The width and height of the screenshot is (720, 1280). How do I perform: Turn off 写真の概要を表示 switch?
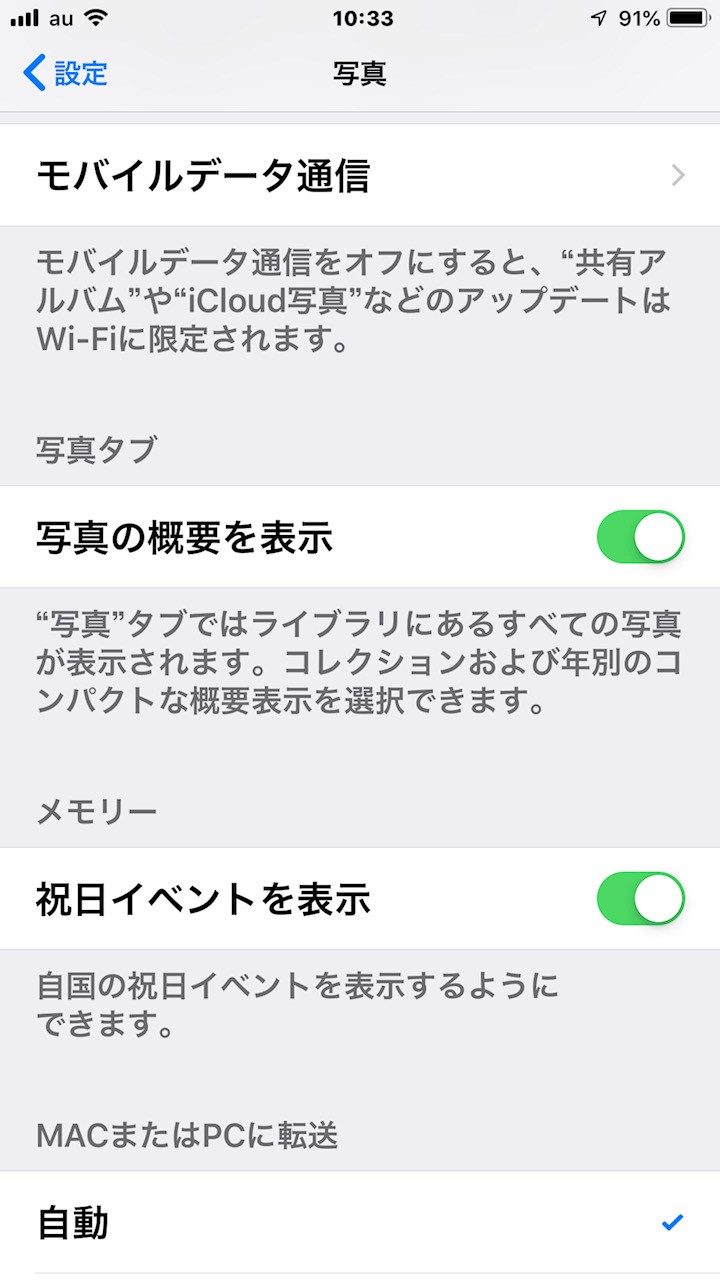pos(640,538)
